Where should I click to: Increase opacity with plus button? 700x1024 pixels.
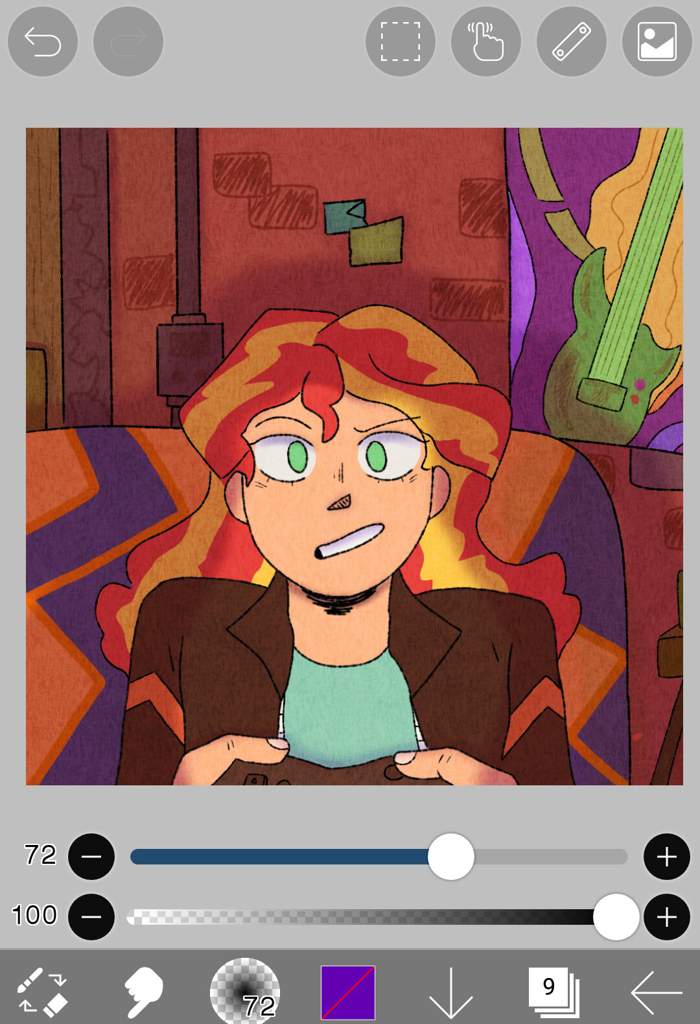pos(667,916)
